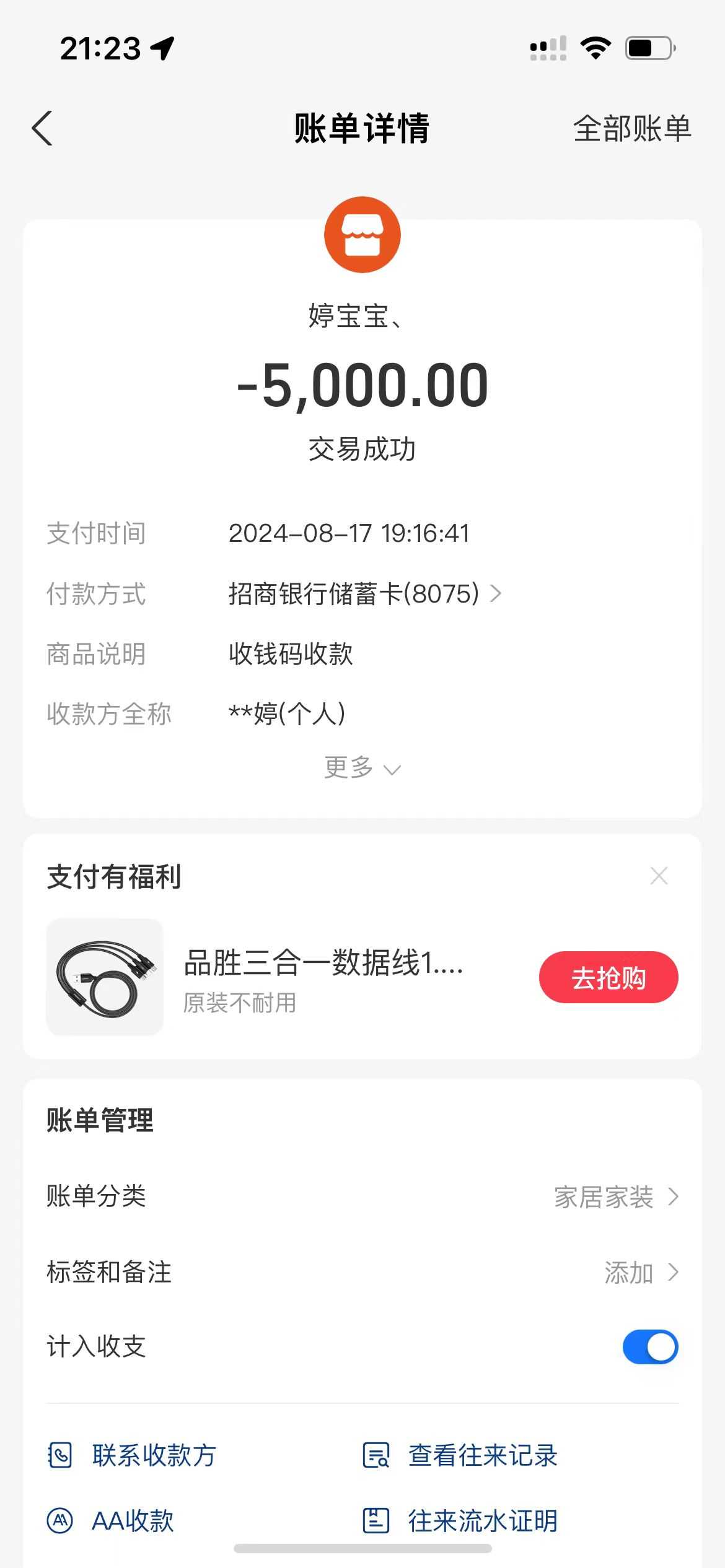Tap the 去抢购 button
725x1568 pixels.
coord(608,977)
